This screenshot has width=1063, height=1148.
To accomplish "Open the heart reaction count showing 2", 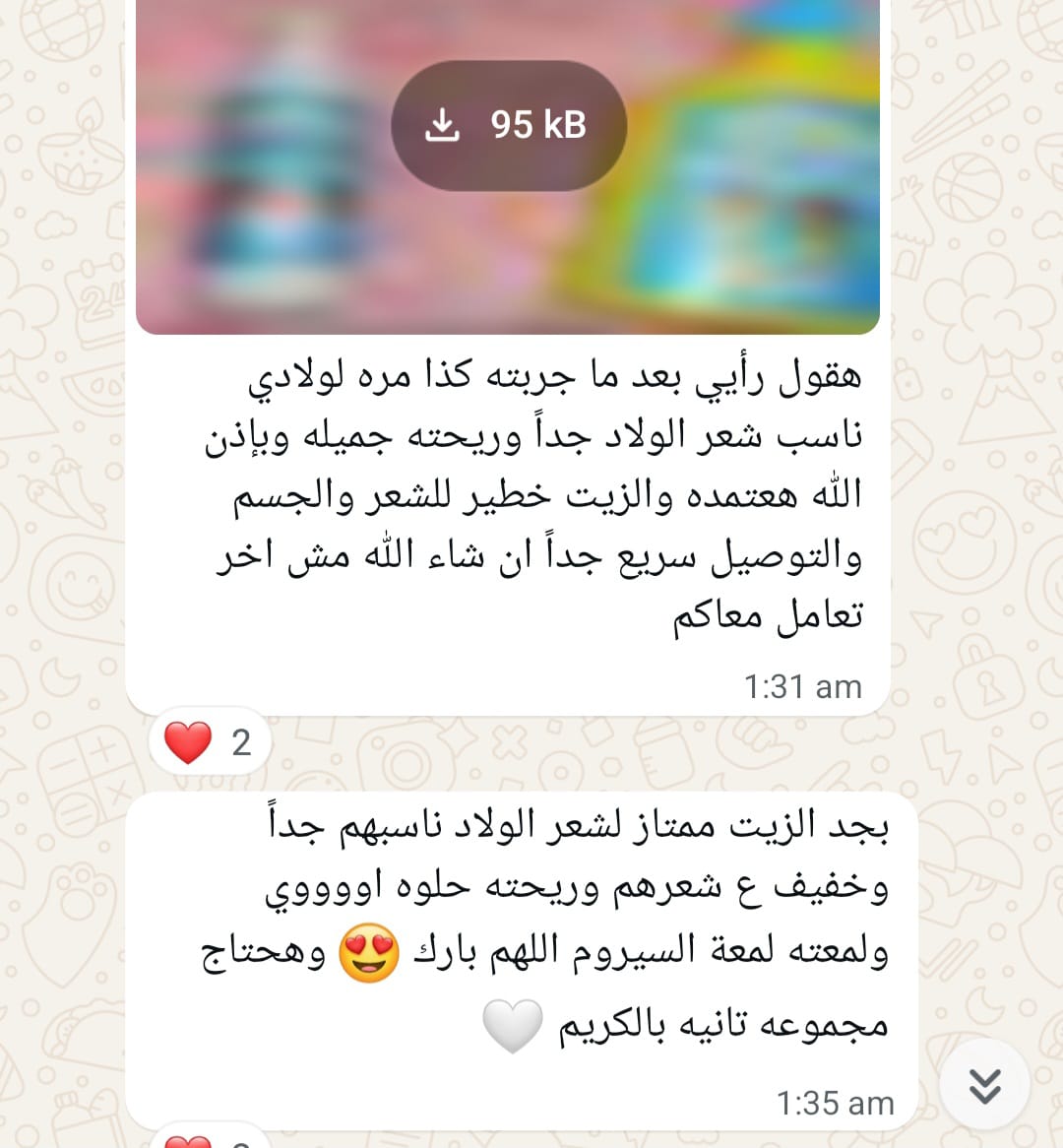I will [209, 742].
